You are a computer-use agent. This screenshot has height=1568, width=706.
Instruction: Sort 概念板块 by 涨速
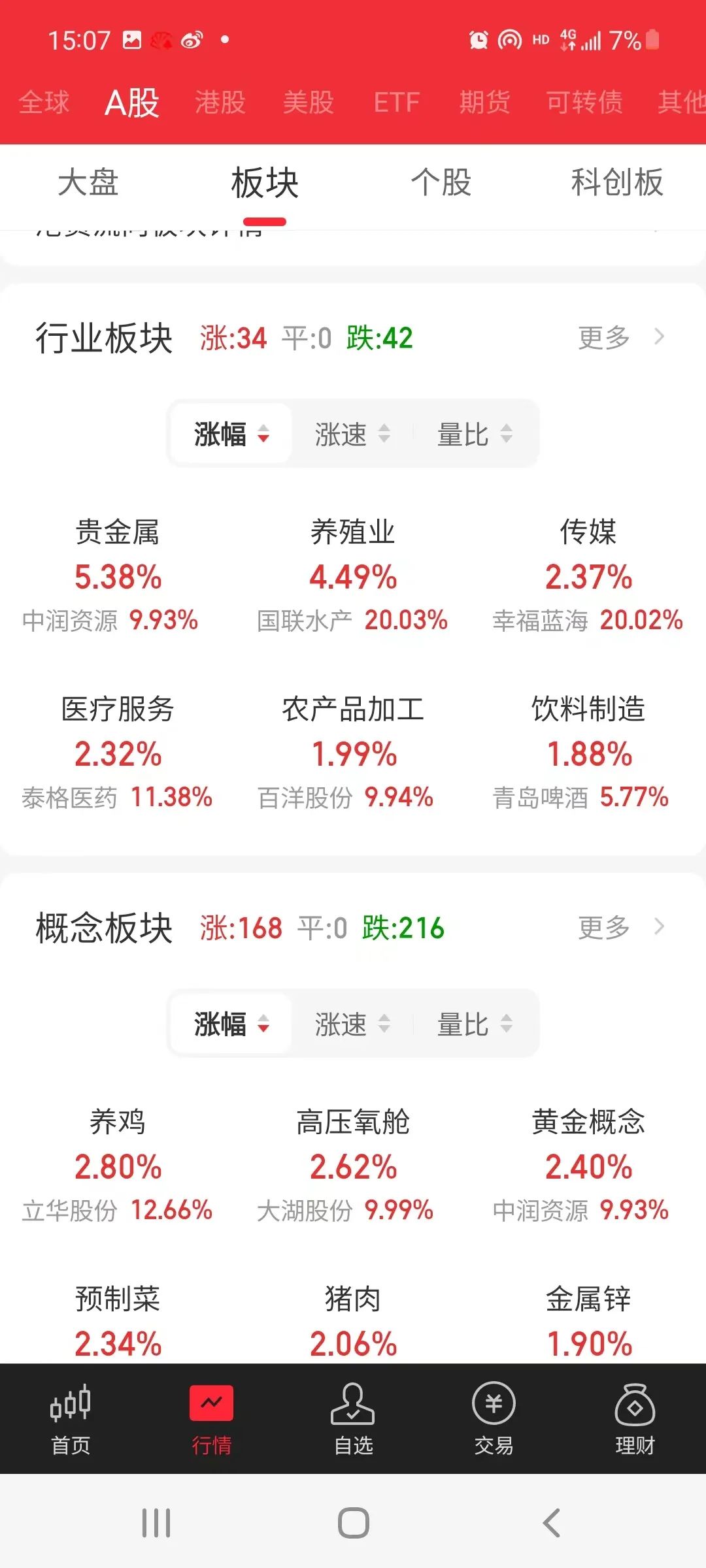coord(352,1024)
